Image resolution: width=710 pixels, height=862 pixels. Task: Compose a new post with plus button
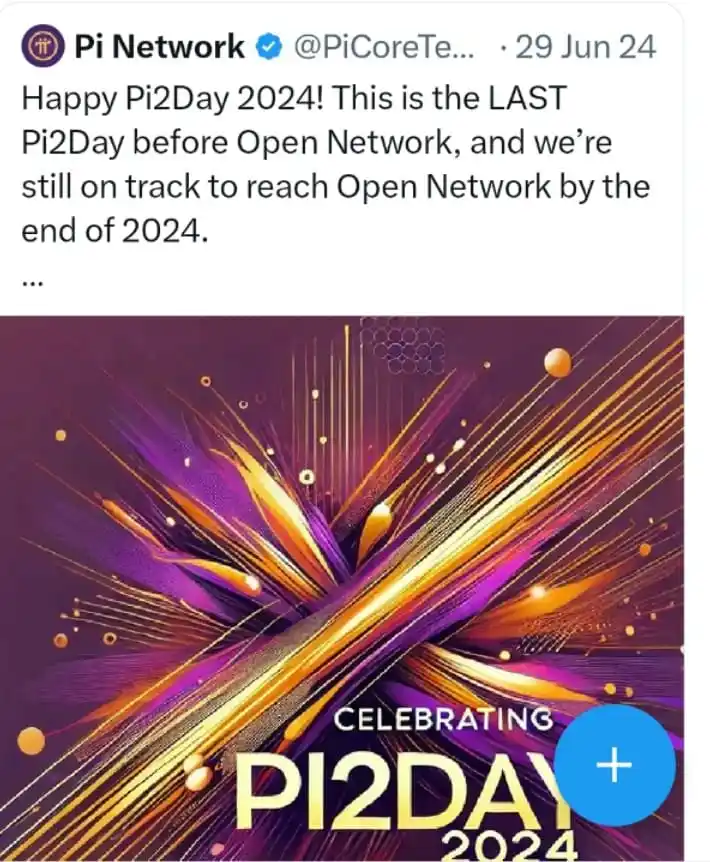pos(614,765)
